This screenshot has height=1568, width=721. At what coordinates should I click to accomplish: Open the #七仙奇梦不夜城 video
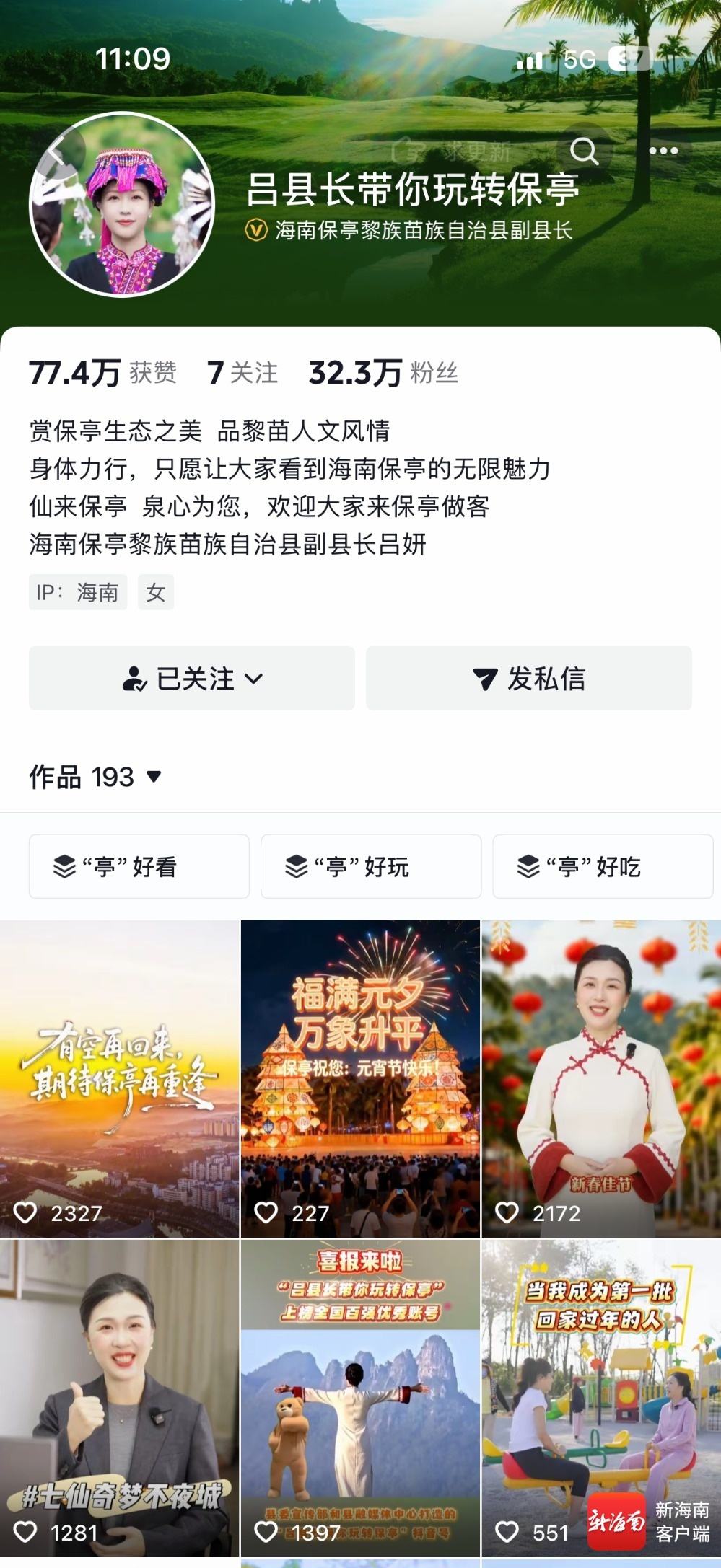(119, 1398)
